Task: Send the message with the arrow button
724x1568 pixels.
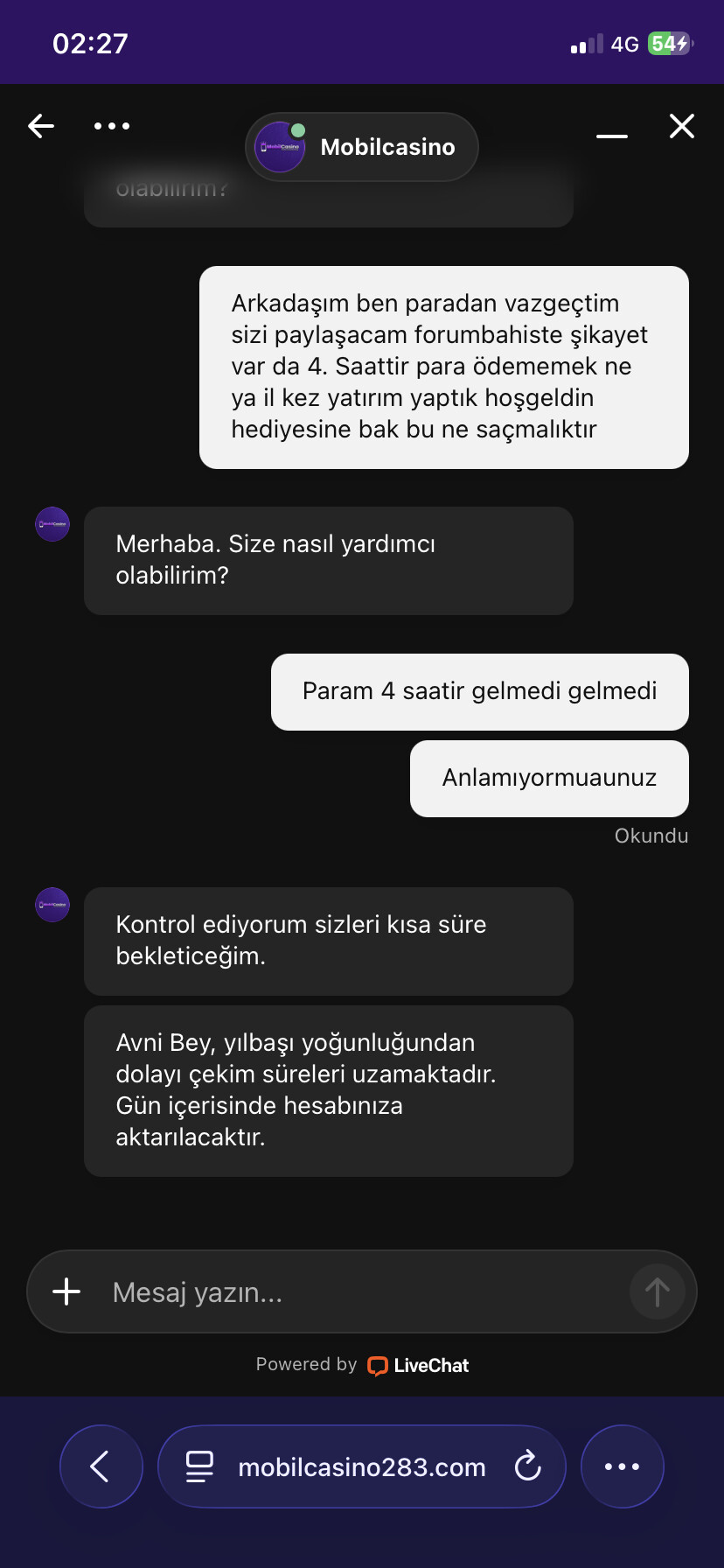Action: point(658,1291)
